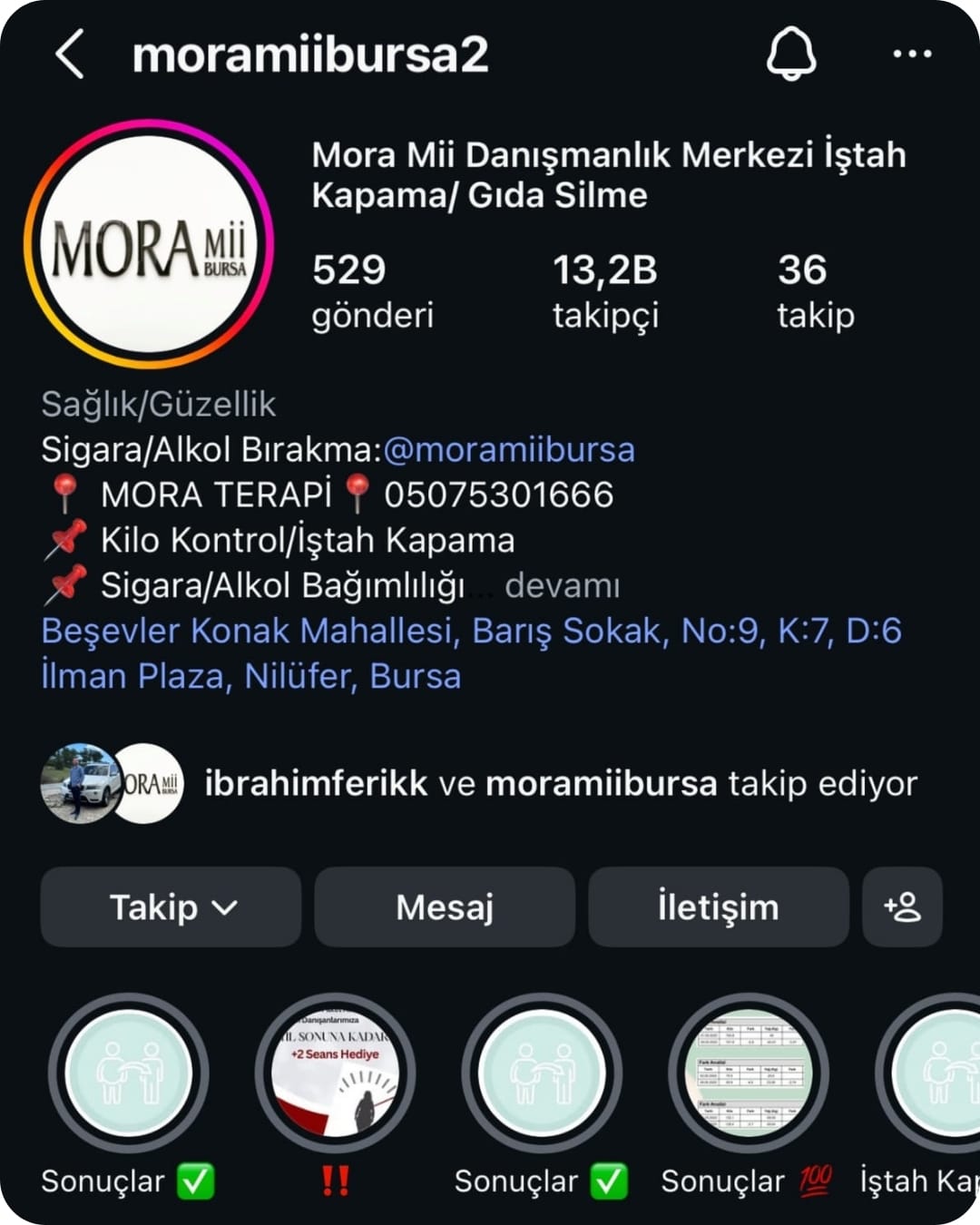980x1225 pixels.
Task: Show the 13,2B takipçi followers list
Action: [605, 291]
